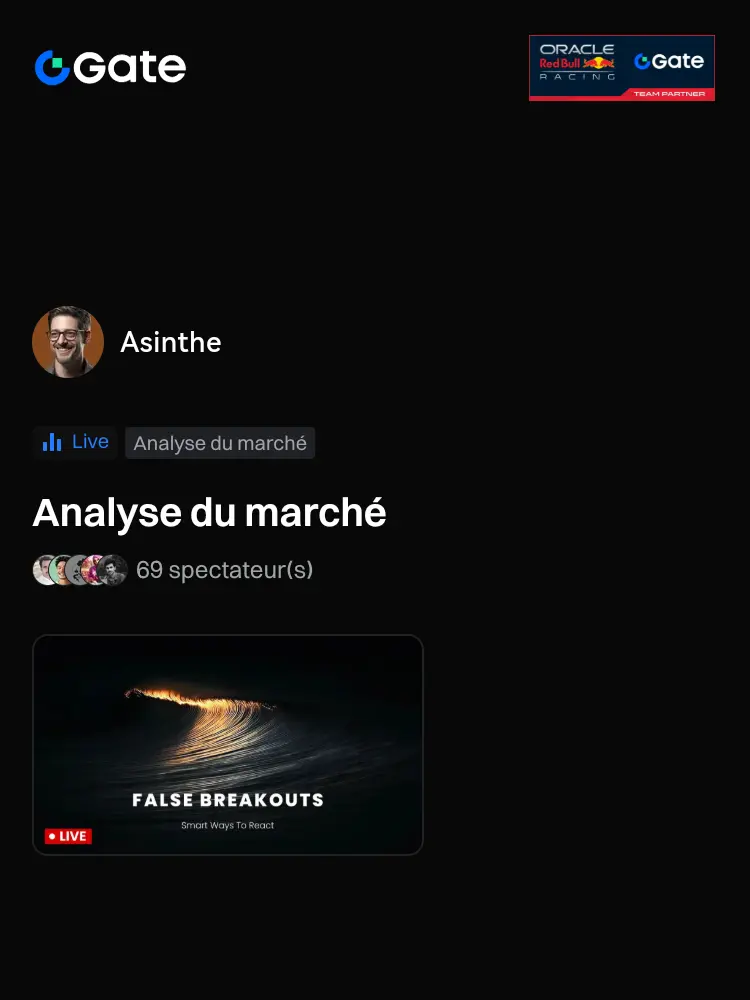Viewport: 750px width, 1000px height.
Task: Select the Live status pill
Action: click(74, 442)
